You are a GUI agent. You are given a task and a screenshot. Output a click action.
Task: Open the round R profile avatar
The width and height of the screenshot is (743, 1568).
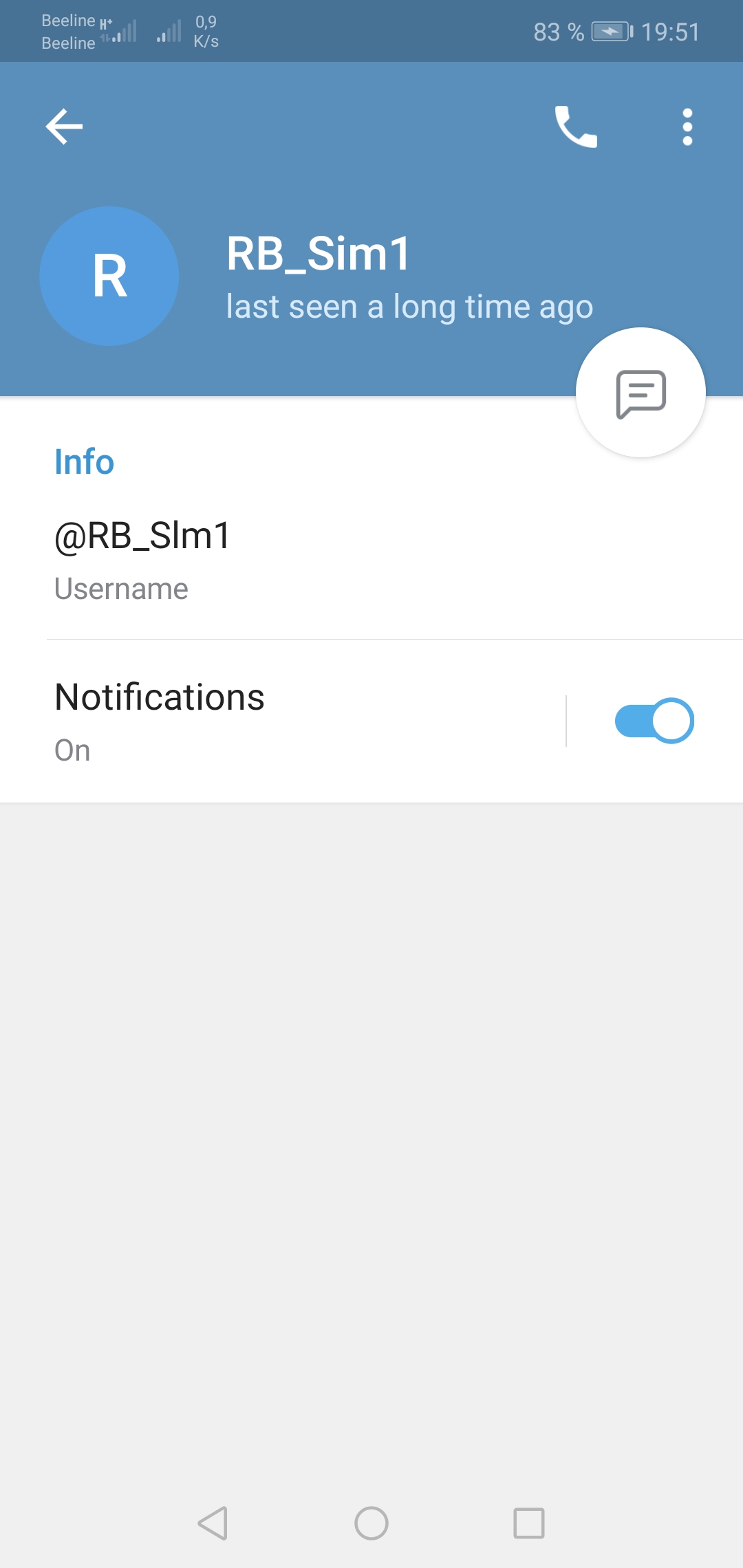tap(109, 276)
